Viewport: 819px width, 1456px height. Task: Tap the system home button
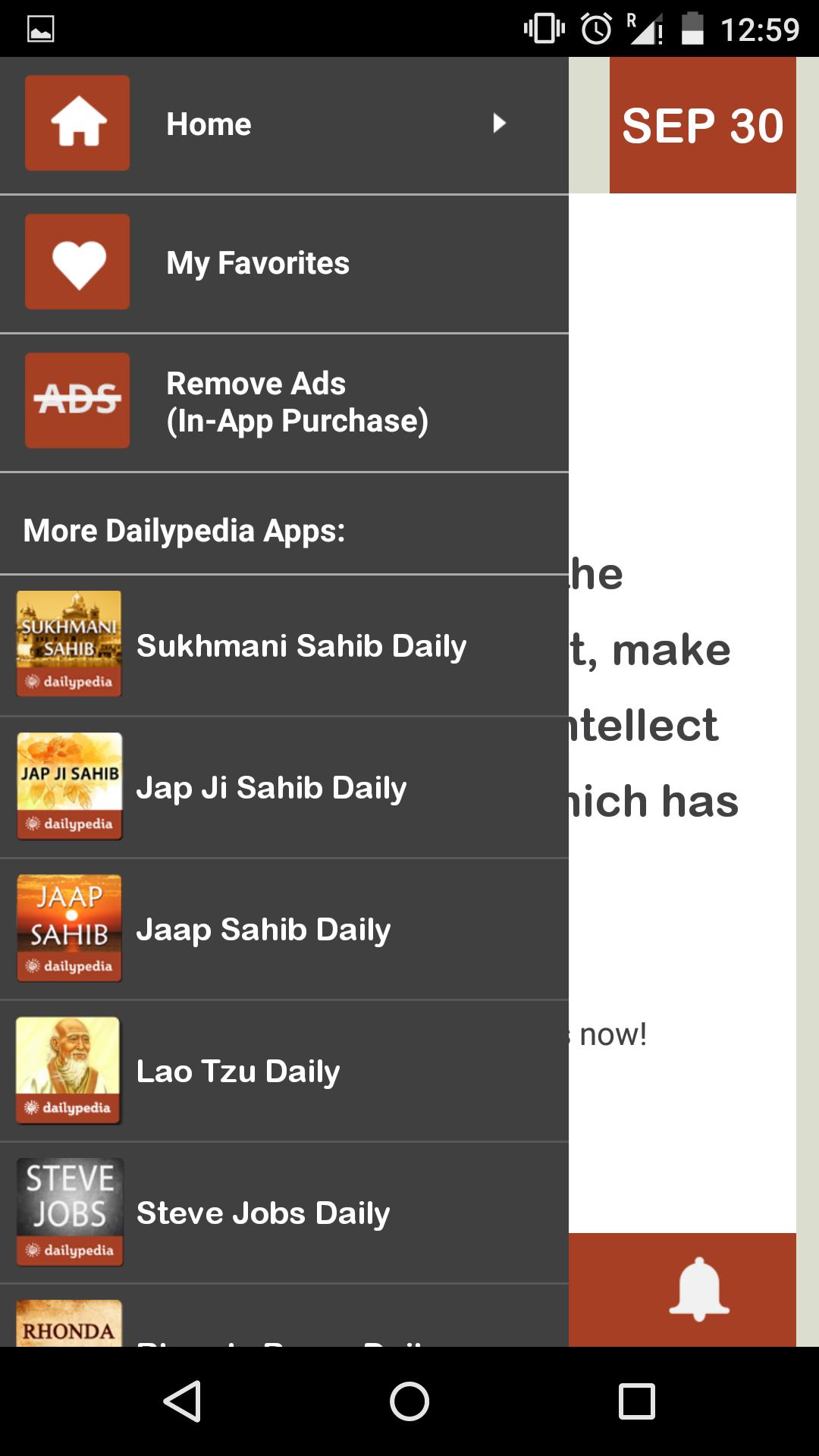(409, 1401)
